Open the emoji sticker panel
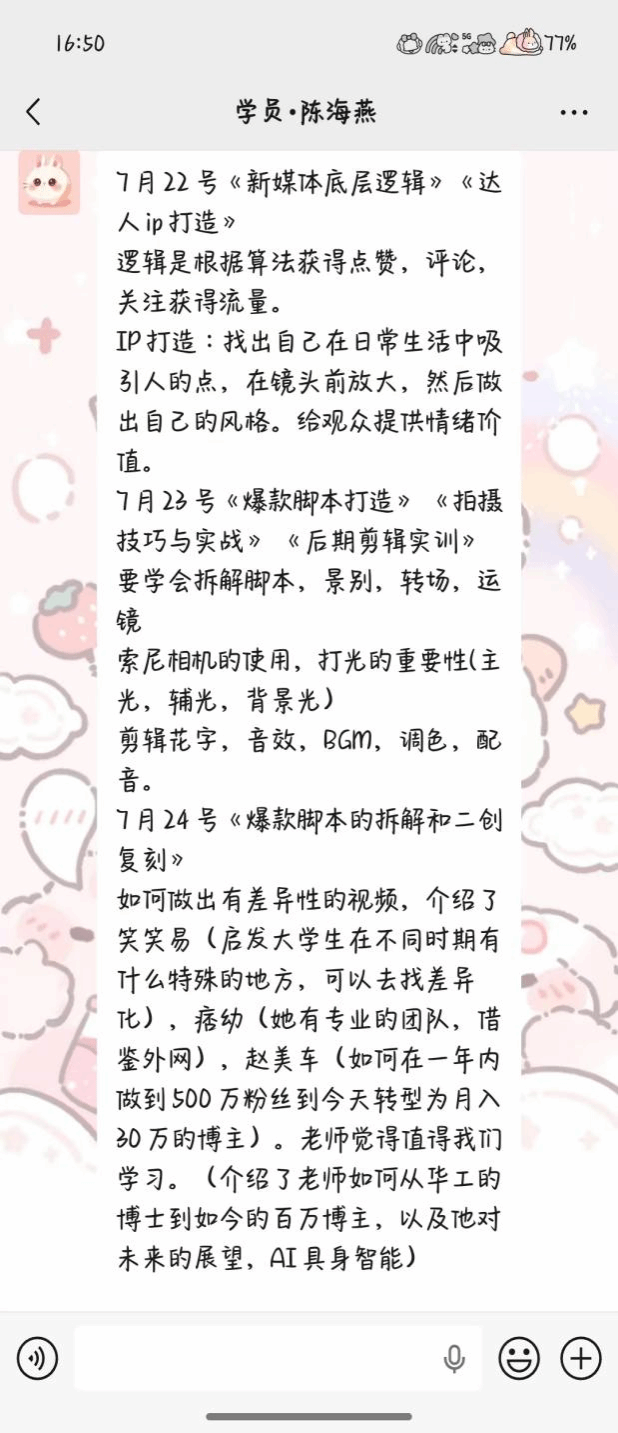 [519, 1358]
